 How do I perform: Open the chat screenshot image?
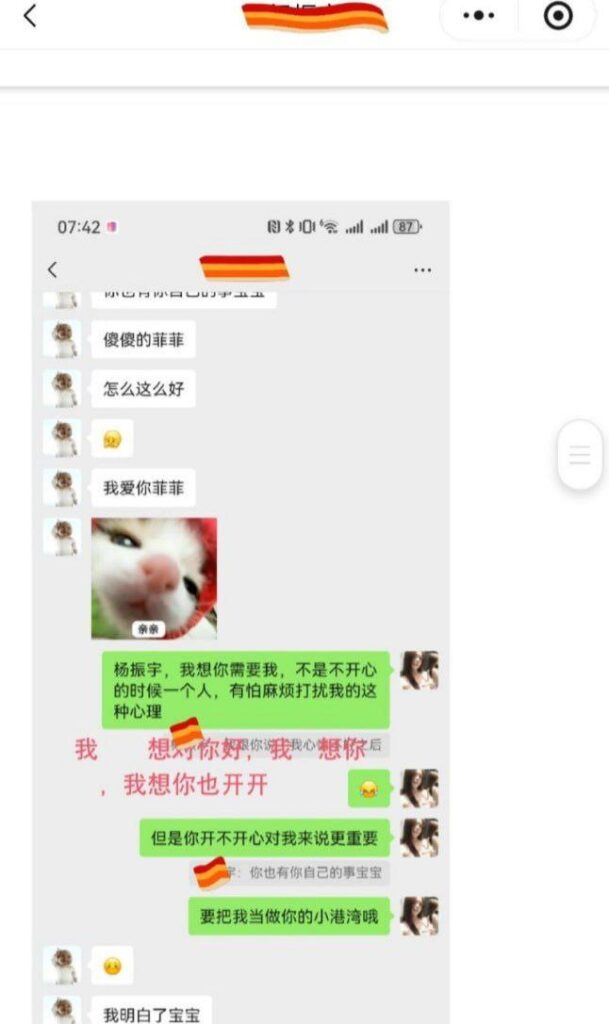[240, 610]
